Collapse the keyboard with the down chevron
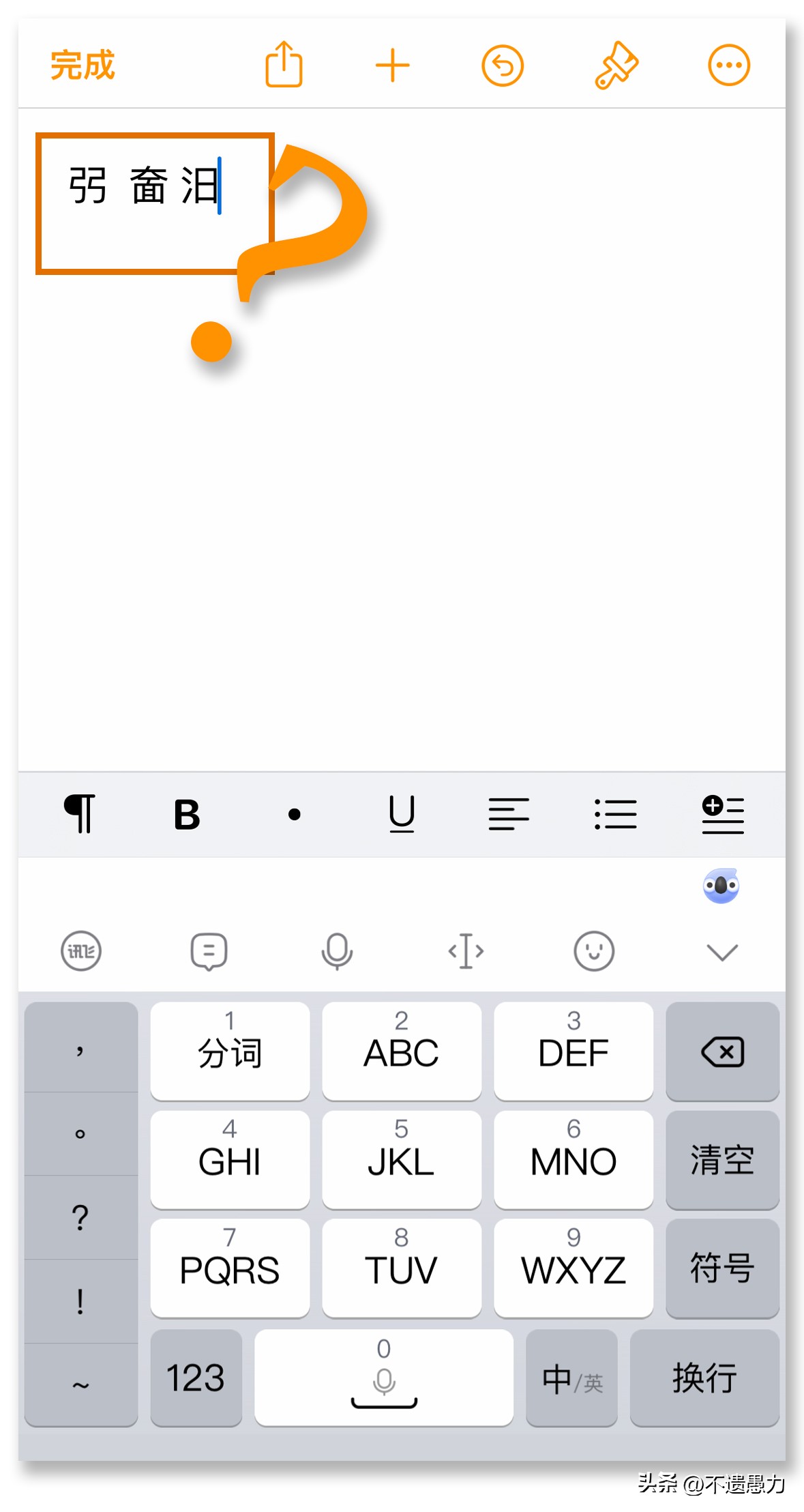804x1512 pixels. (722, 950)
